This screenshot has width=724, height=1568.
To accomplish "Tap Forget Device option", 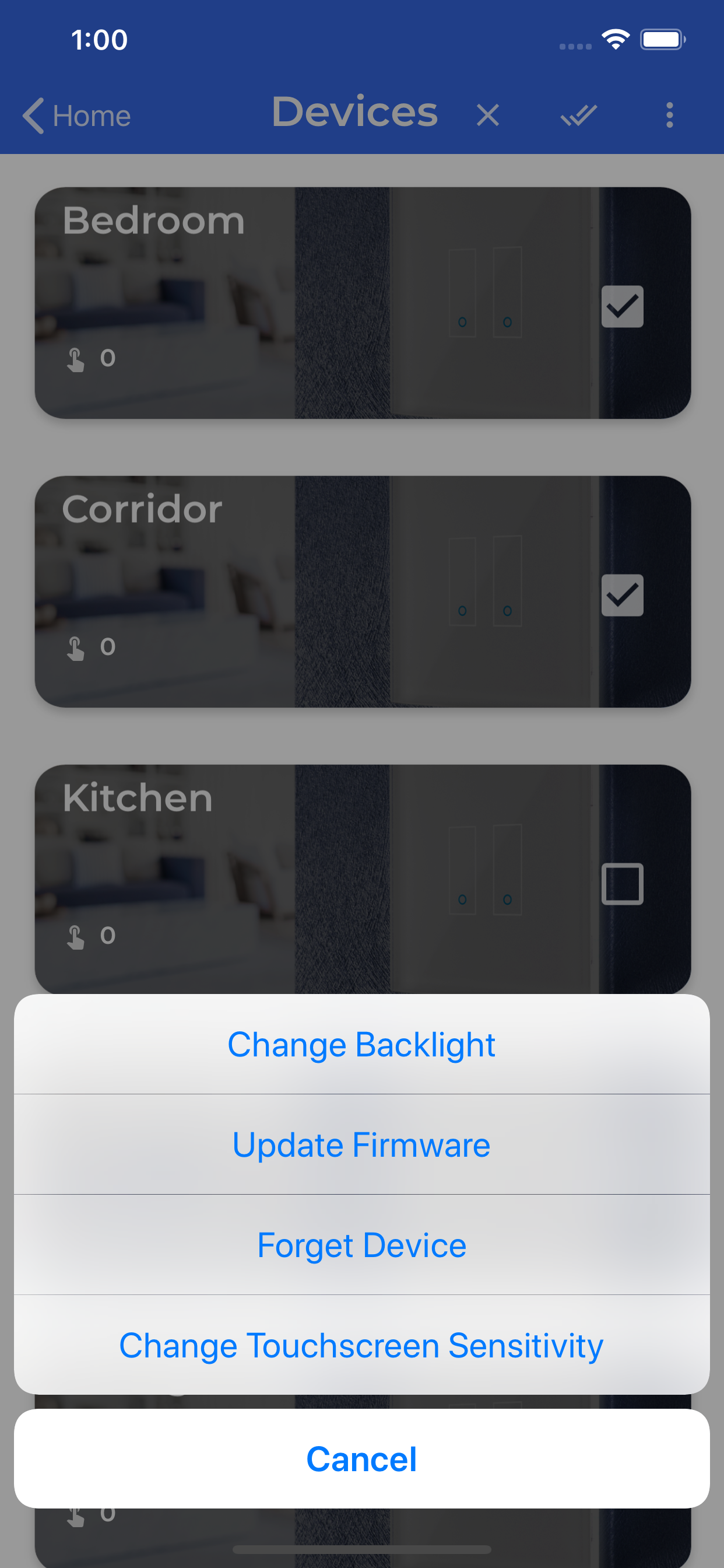I will (362, 1245).
